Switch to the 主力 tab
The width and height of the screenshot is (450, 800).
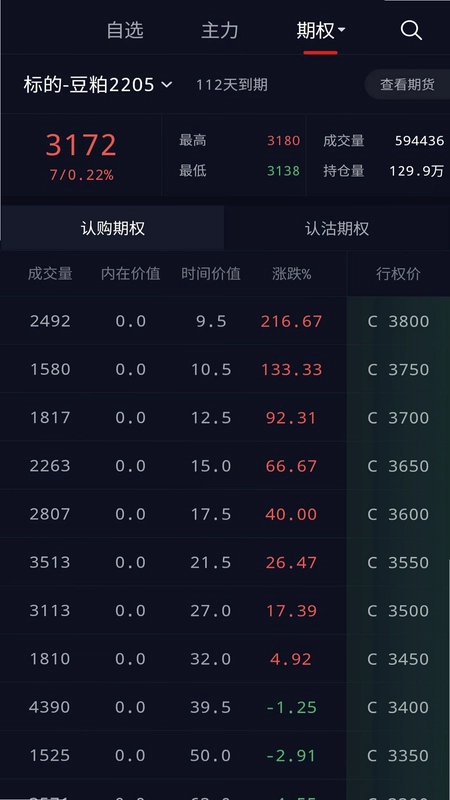tap(220, 31)
